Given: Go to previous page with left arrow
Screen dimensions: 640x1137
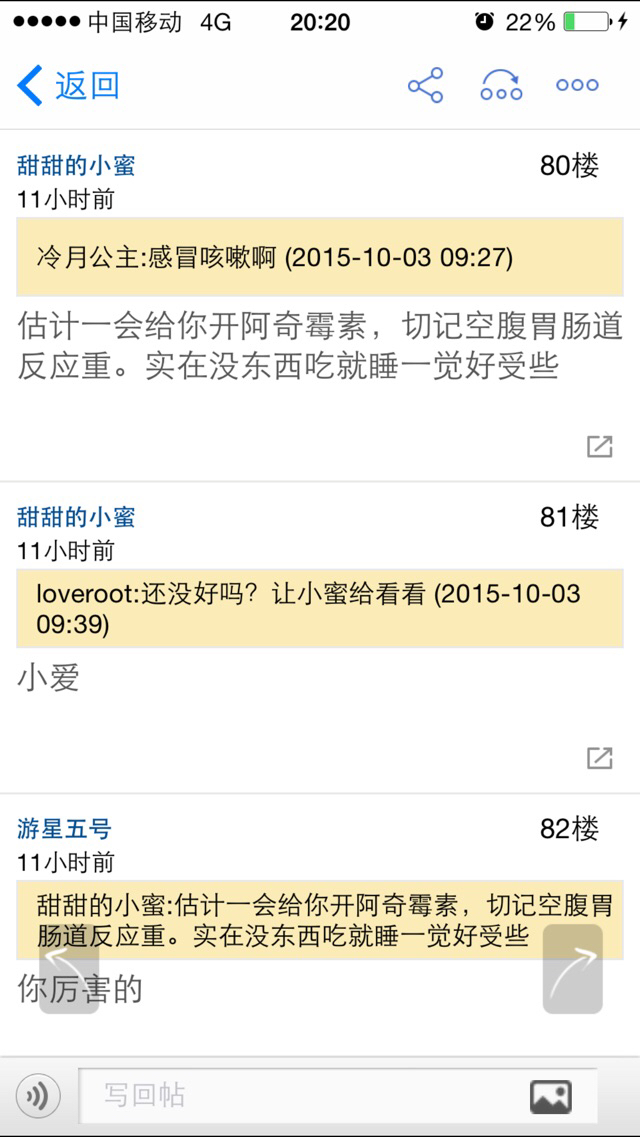Looking at the screenshot, I should (69, 969).
